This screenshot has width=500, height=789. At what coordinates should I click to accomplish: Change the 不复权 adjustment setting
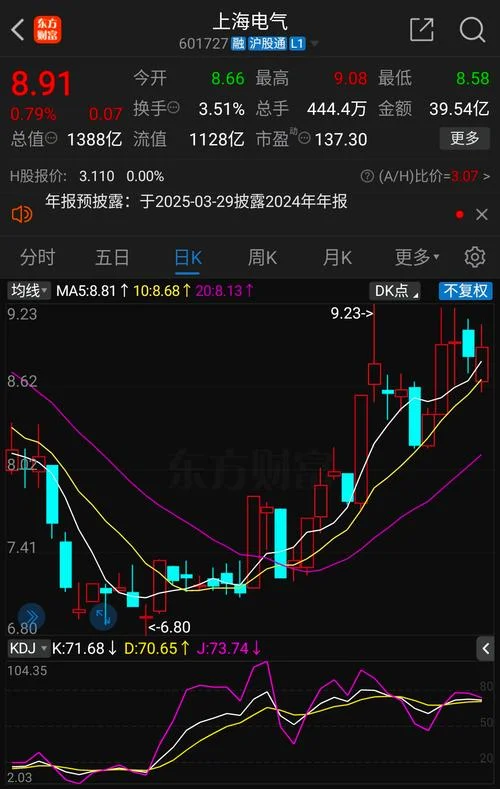(x=465, y=291)
